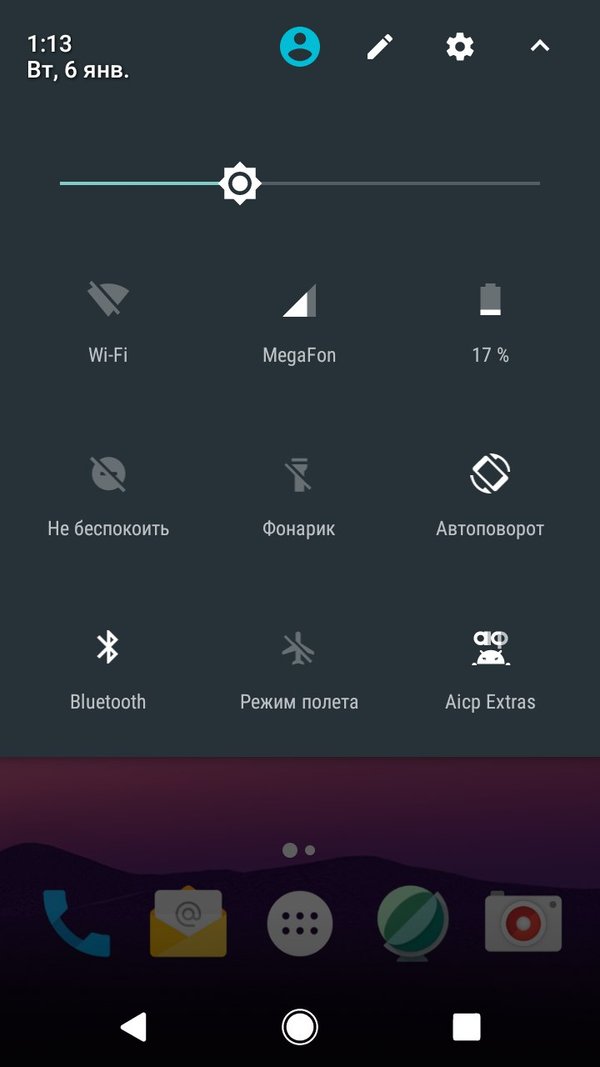Open system settings gear
Image resolution: width=600 pixels, height=1067 pixels.
(x=460, y=47)
